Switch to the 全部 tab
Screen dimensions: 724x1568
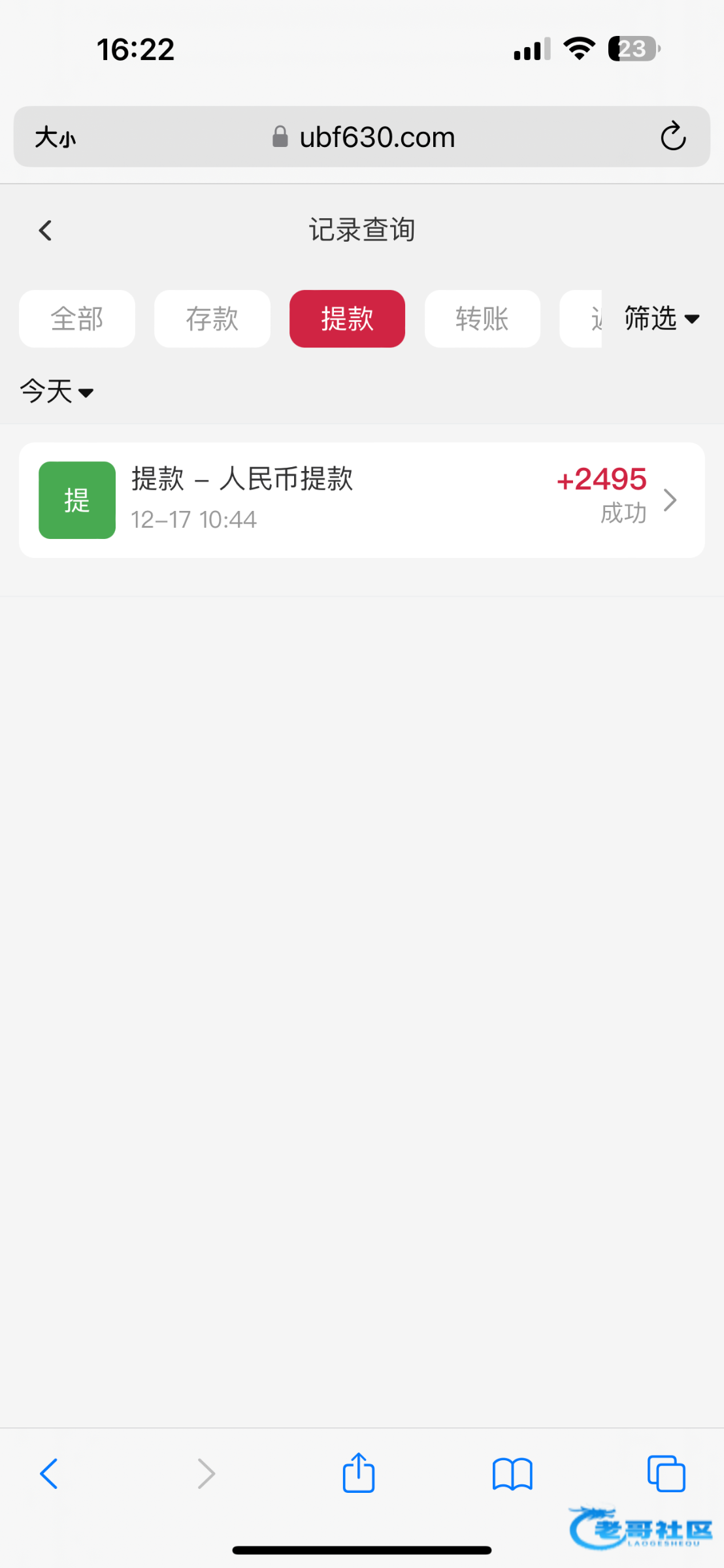(77, 319)
